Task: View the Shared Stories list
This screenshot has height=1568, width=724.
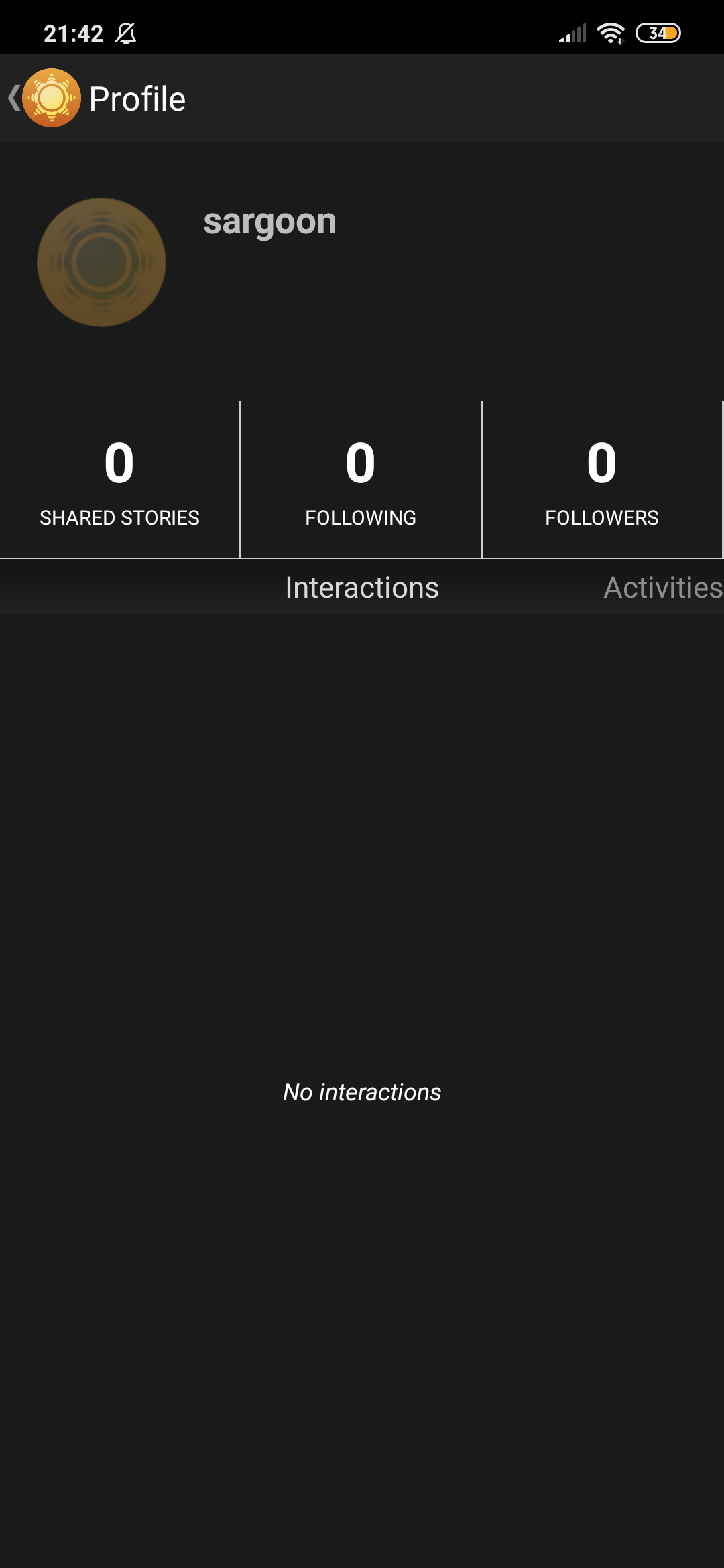Action: (x=119, y=480)
